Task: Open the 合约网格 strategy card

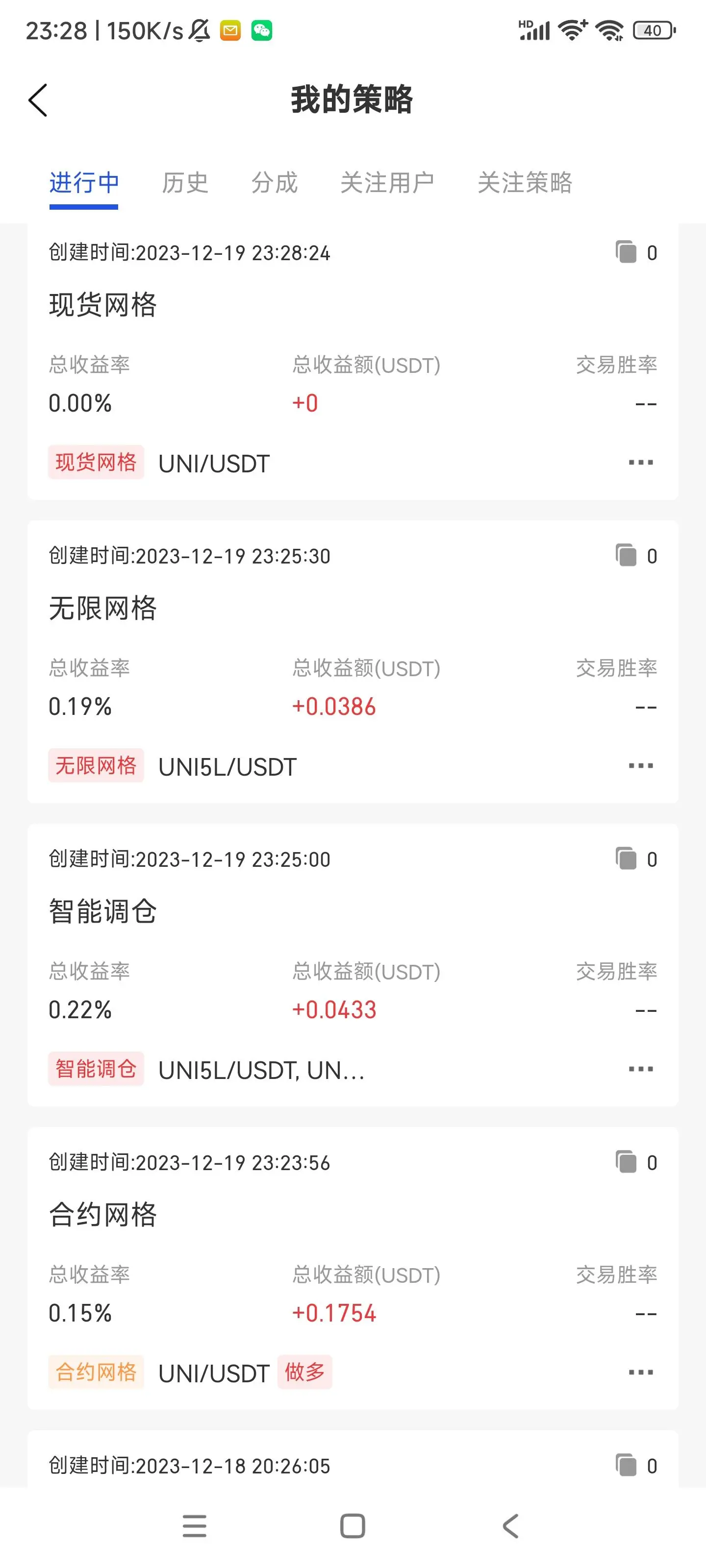Action: pos(353,1268)
